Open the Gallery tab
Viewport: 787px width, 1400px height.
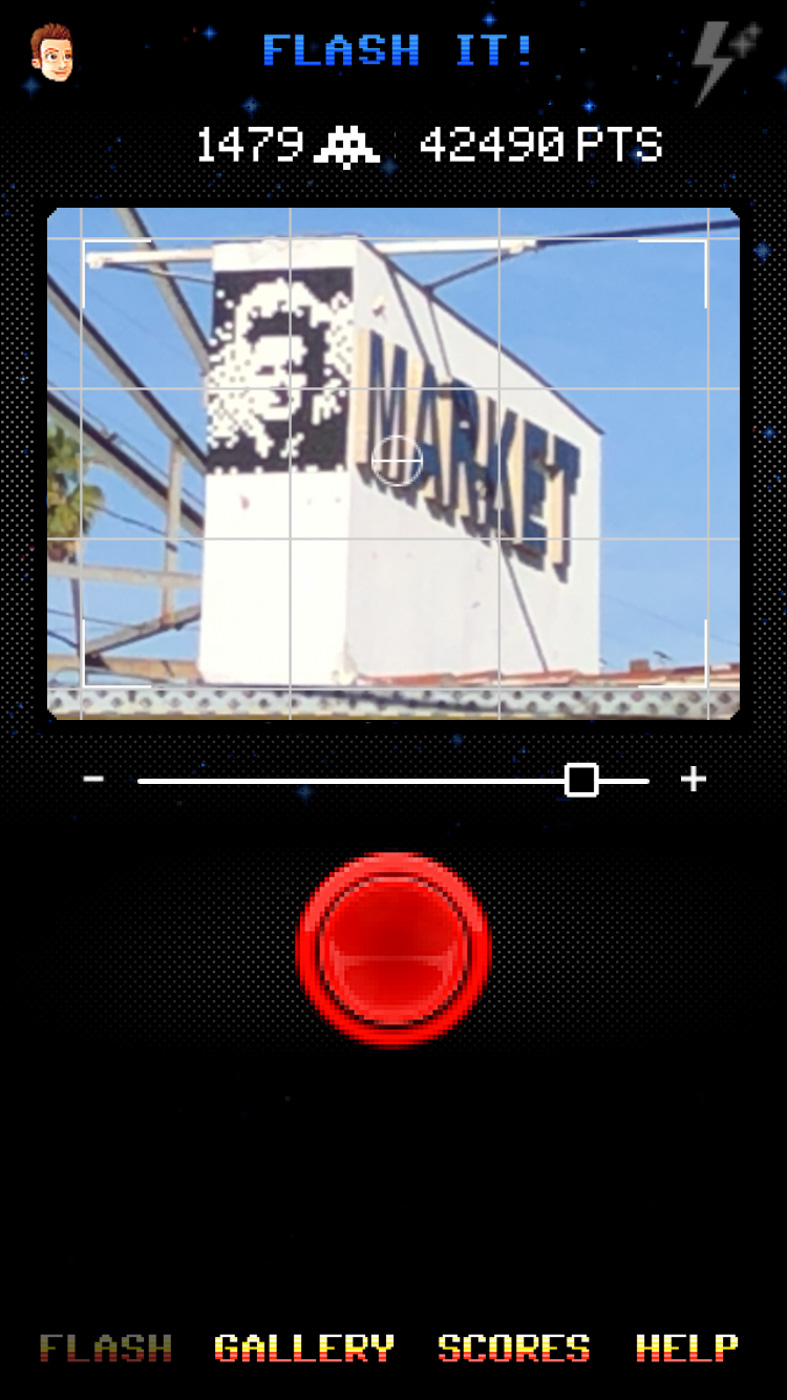pos(304,1348)
